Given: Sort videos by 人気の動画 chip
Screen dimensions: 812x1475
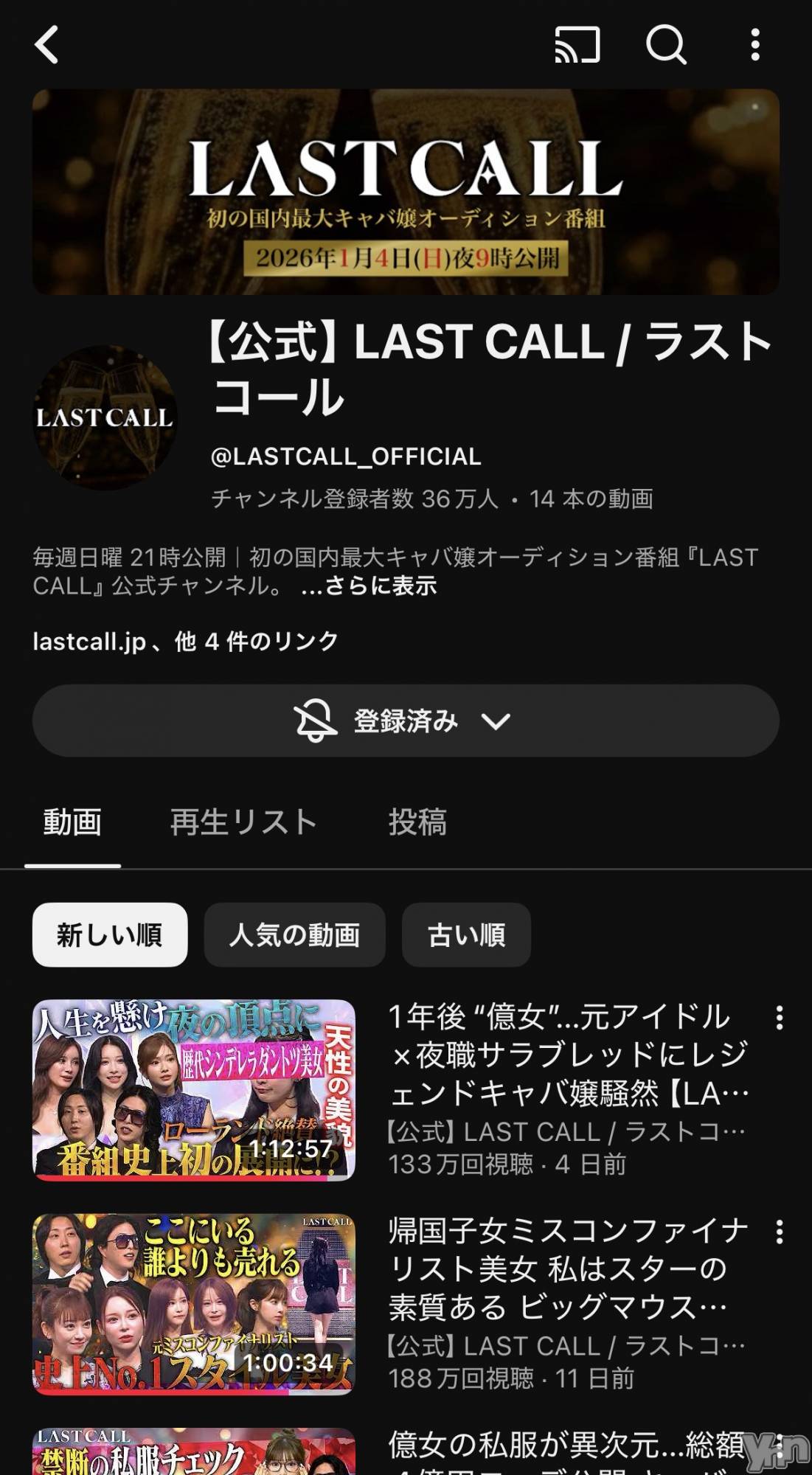Looking at the screenshot, I should [294, 935].
